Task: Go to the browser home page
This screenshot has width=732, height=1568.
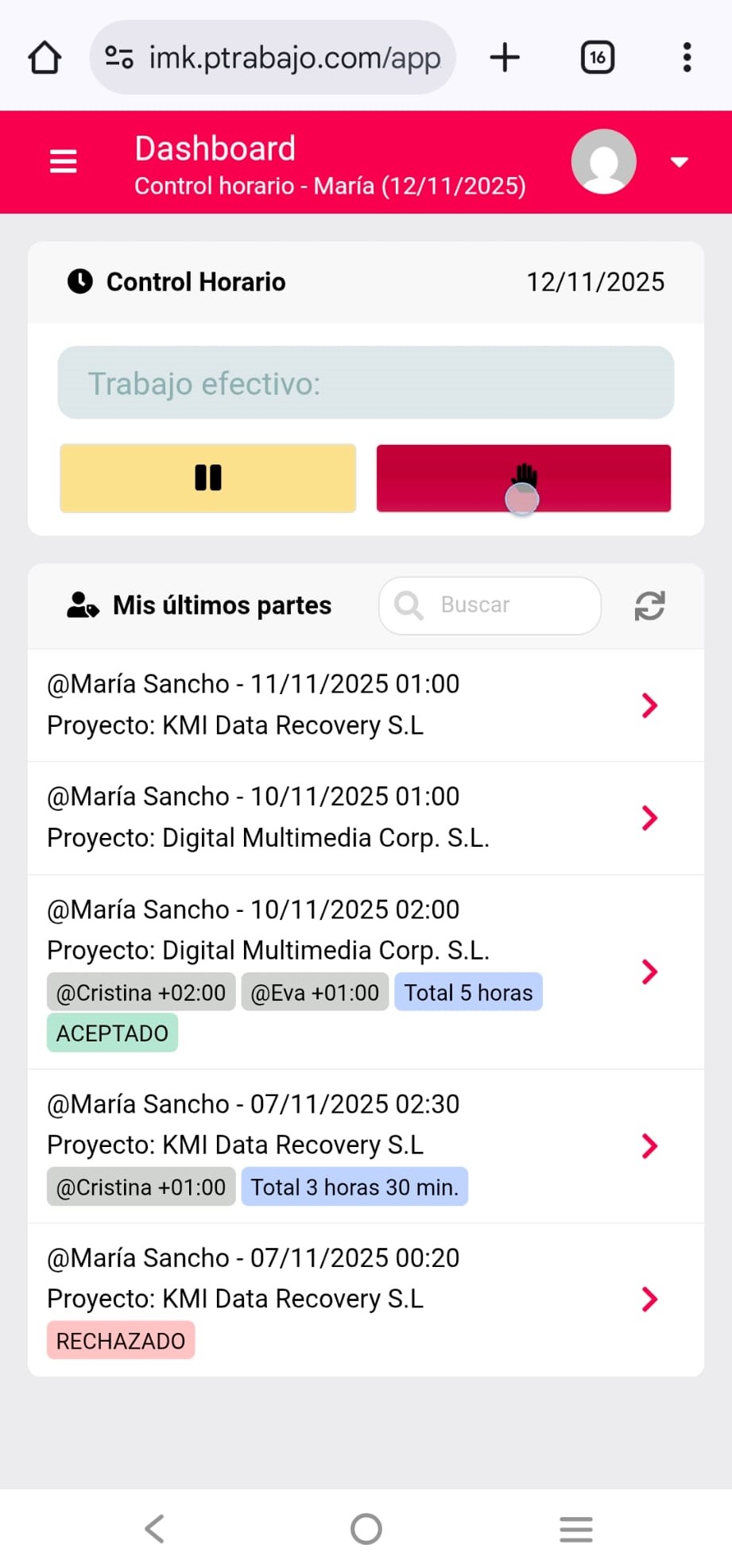Action: click(x=45, y=57)
